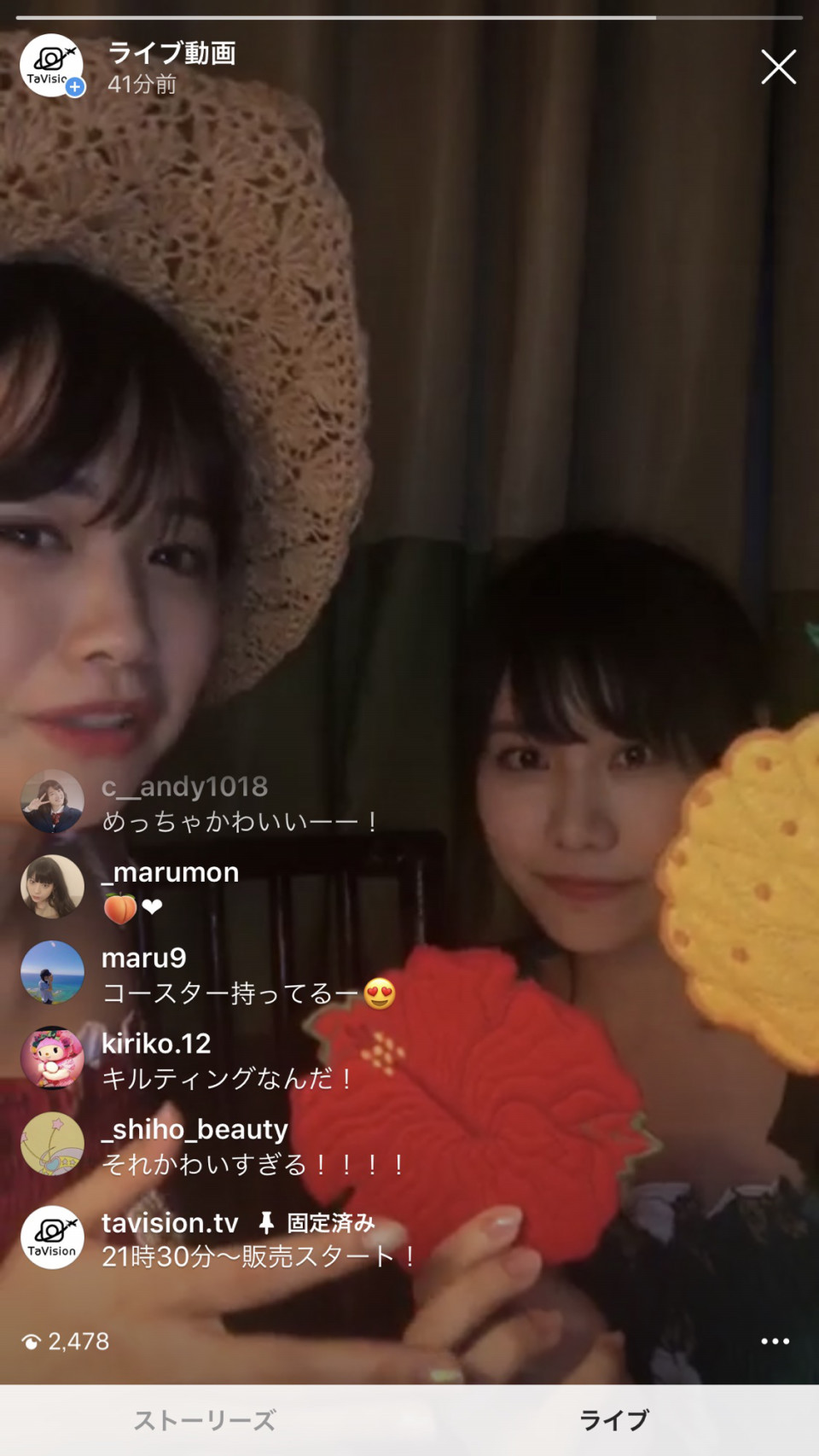View _marumon's profile from the comment
Screen dimensions: 819x1456
point(52,888)
